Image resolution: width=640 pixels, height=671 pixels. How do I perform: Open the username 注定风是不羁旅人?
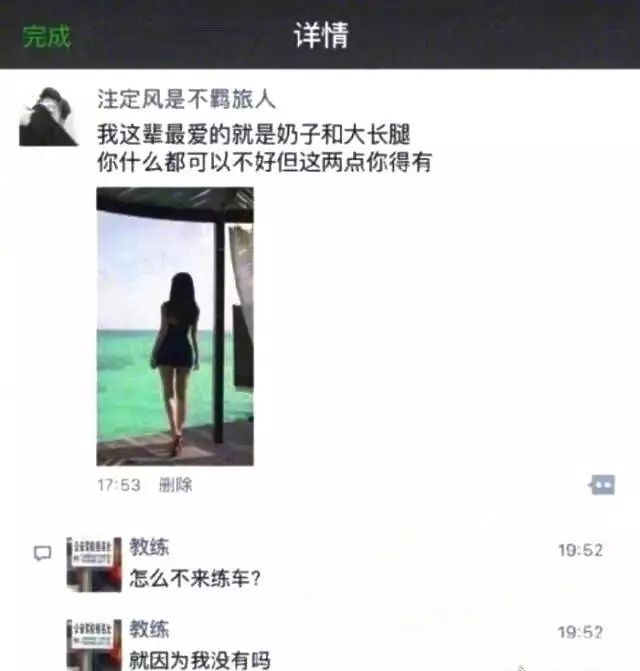[x=186, y=99]
